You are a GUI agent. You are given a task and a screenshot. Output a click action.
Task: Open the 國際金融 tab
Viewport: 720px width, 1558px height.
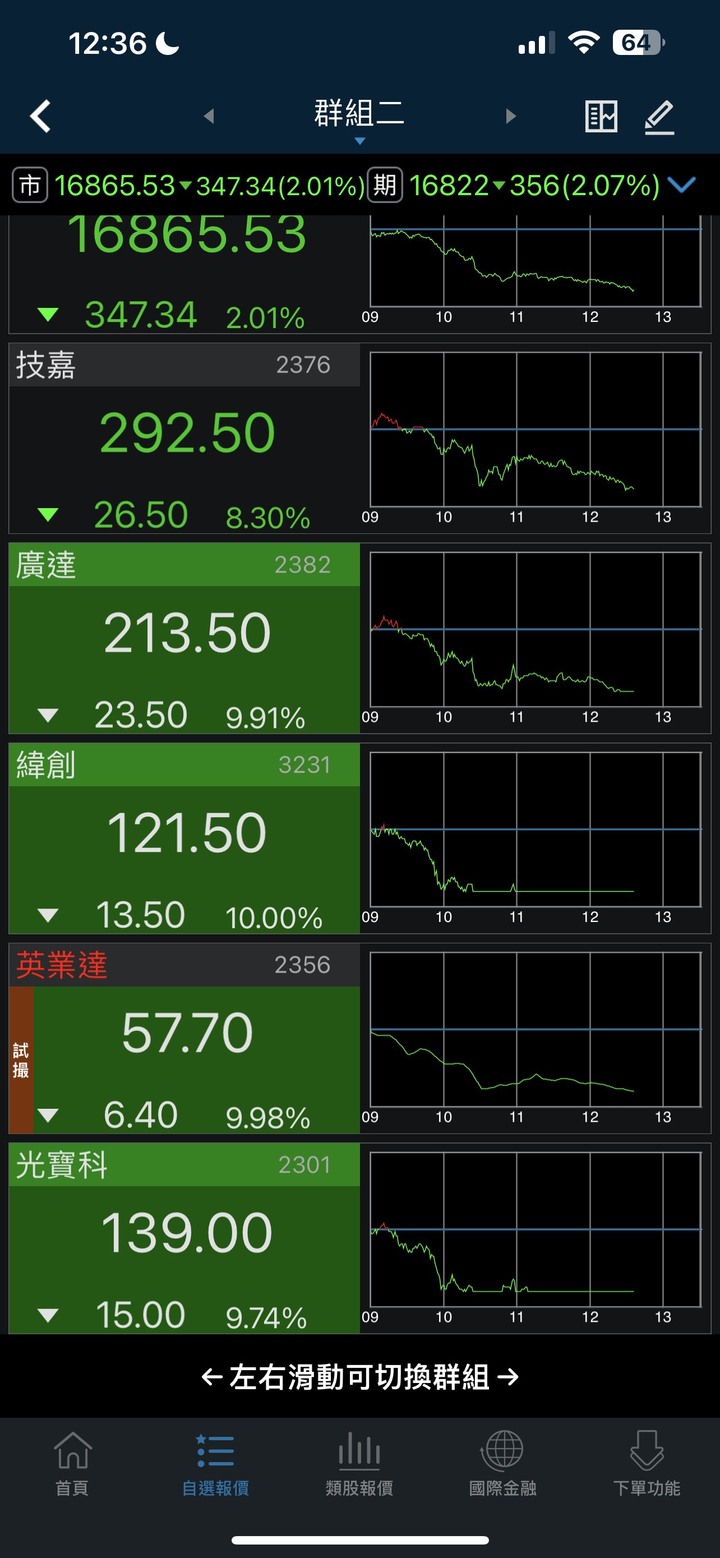503,1463
